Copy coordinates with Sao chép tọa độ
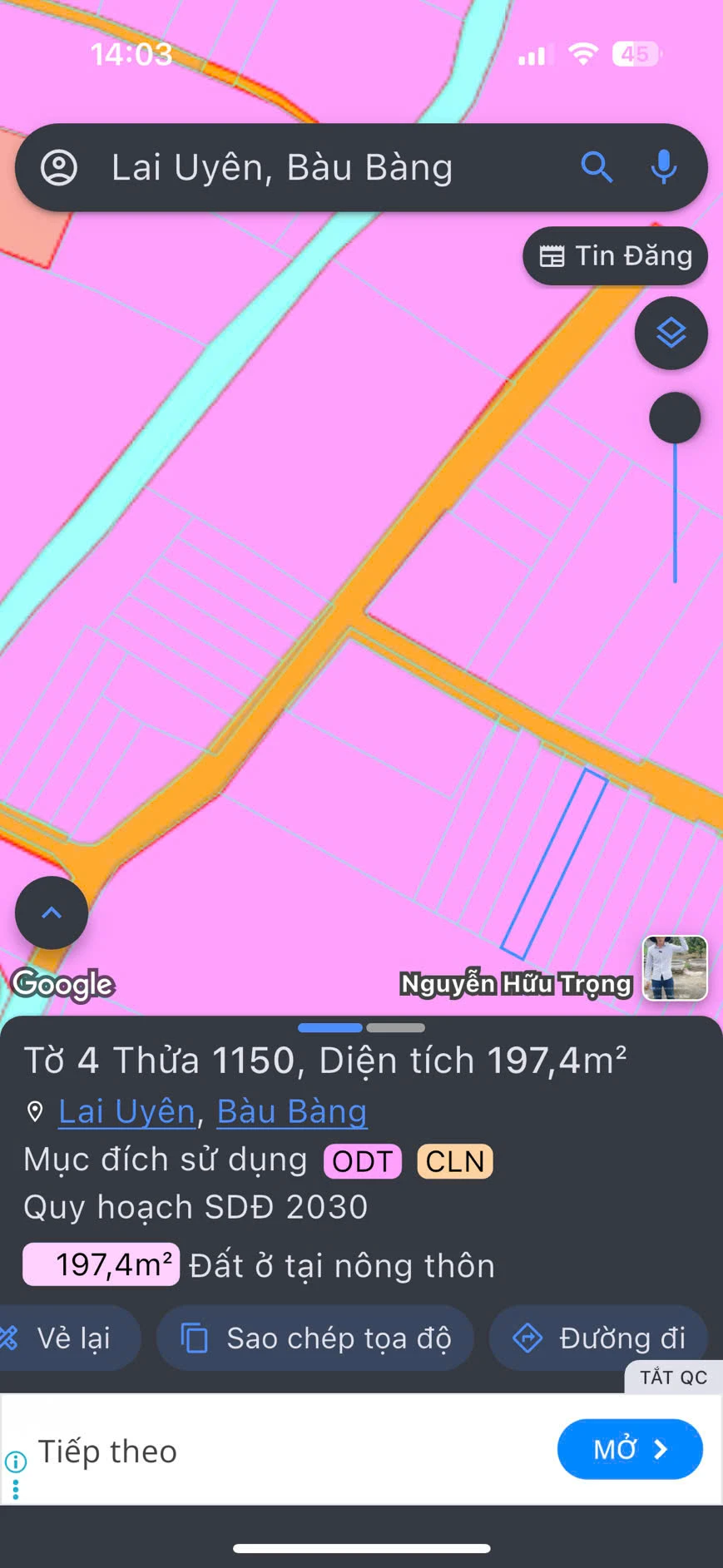Viewport: 723px width, 1568px height. pyautogui.click(x=316, y=1338)
